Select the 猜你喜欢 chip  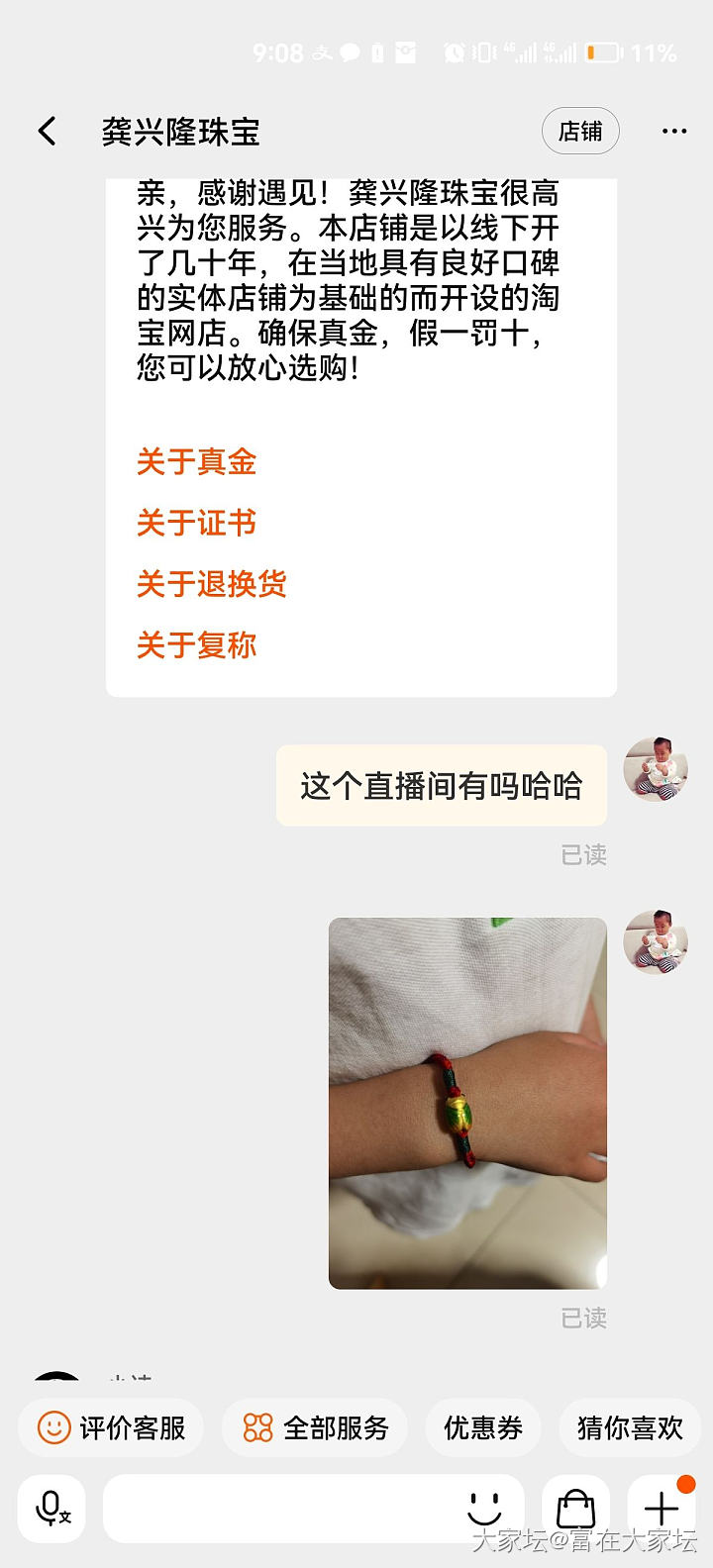click(x=630, y=1427)
